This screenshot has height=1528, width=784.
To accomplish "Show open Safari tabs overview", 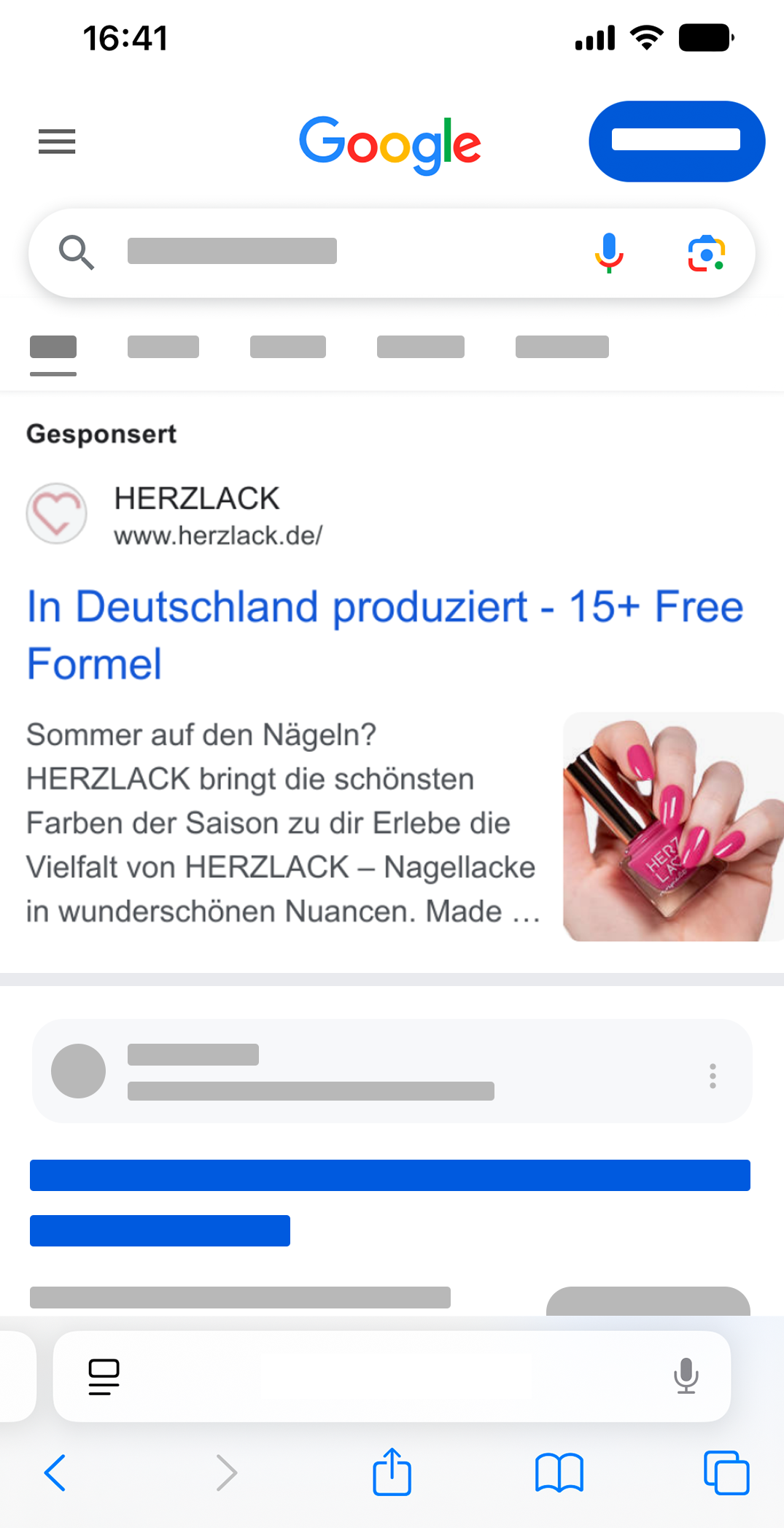I will [x=726, y=1473].
